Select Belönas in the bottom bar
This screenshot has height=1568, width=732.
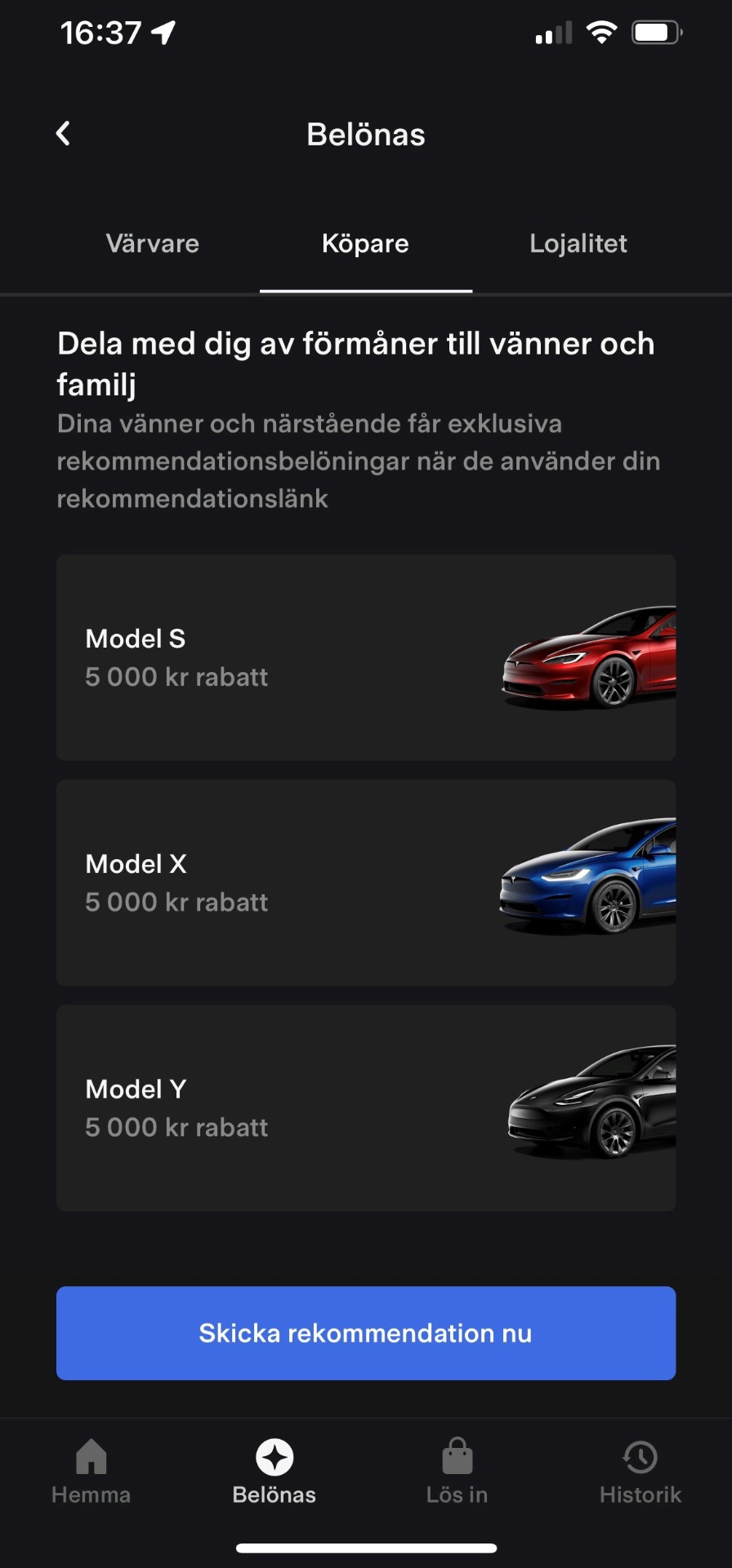[274, 1472]
